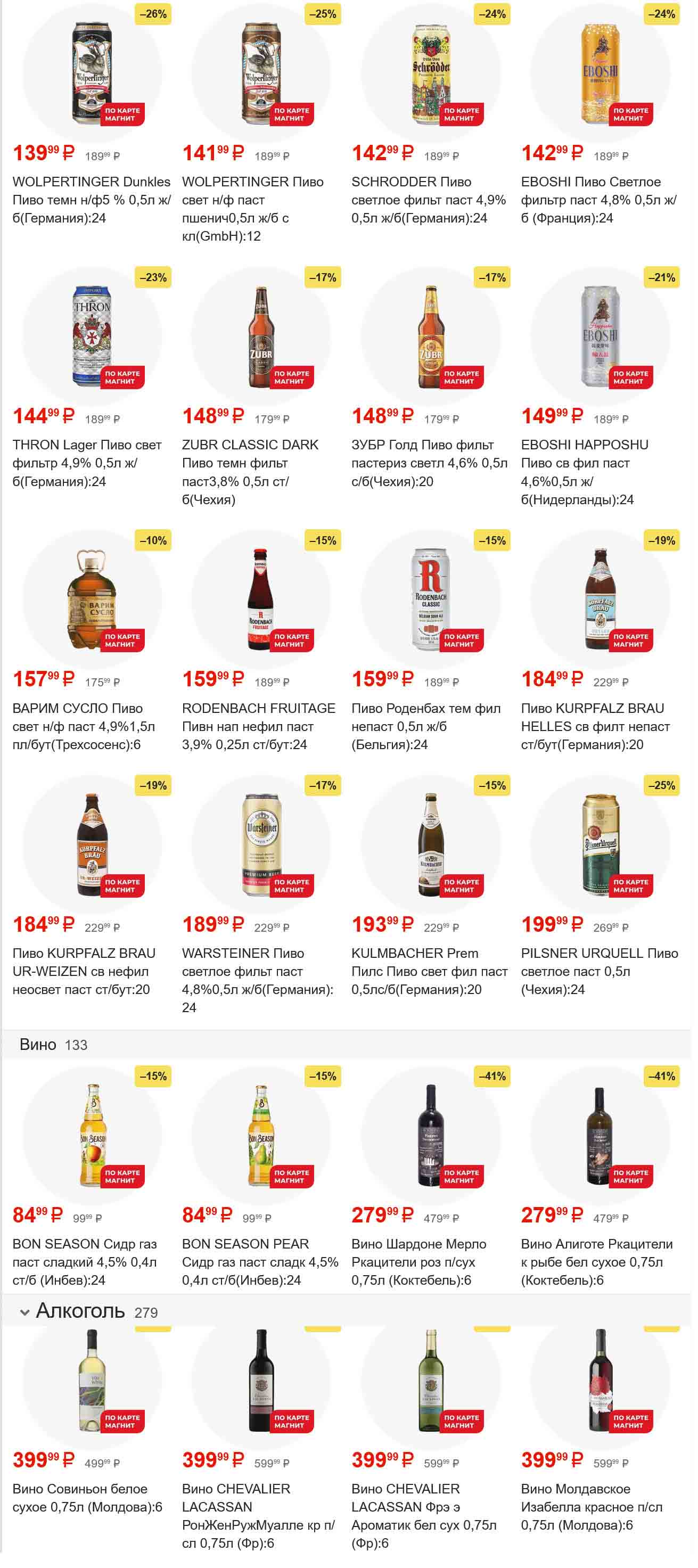View ЗУБР Голд beer details
This screenshot has height=1568, width=698.
pos(430,336)
